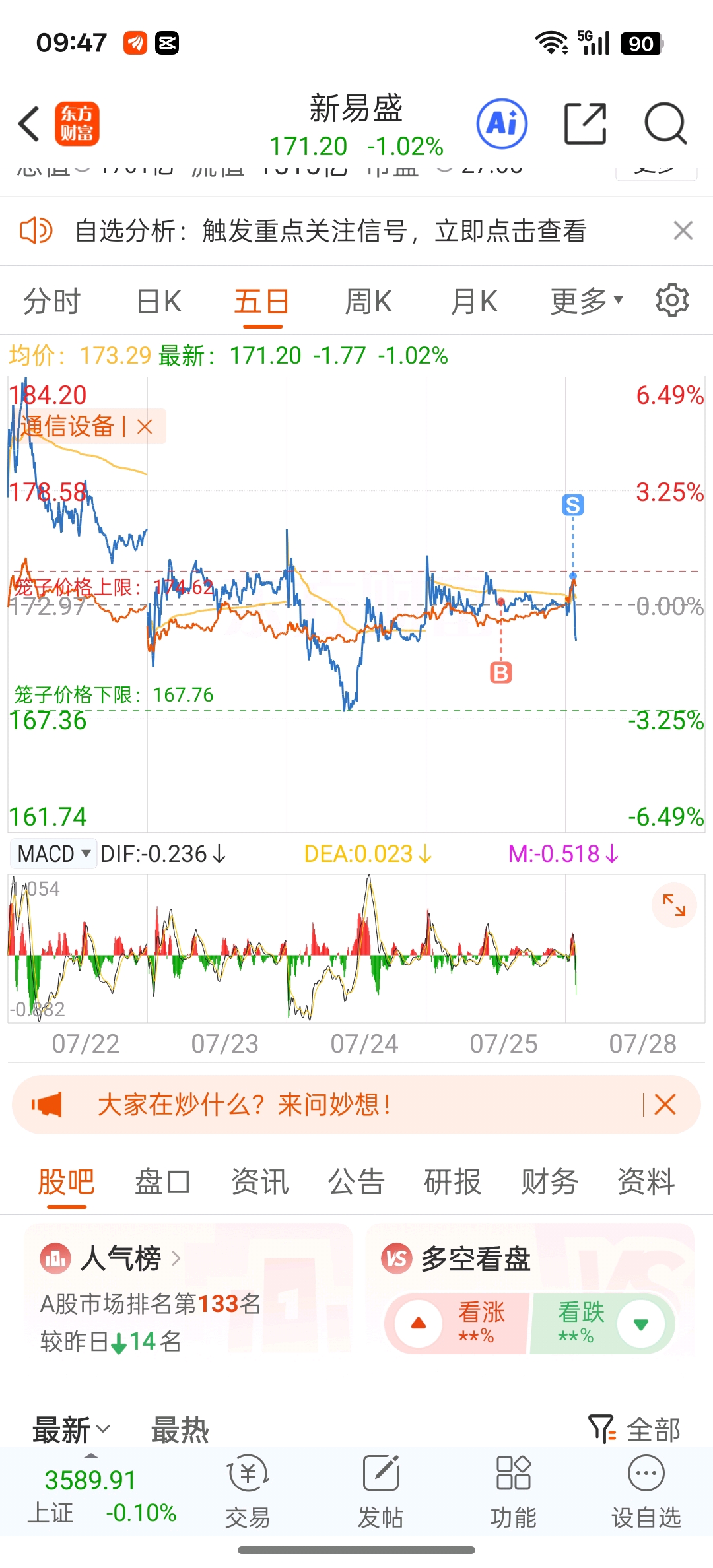
Task: Open the Ai assistant icon
Action: 502,123
